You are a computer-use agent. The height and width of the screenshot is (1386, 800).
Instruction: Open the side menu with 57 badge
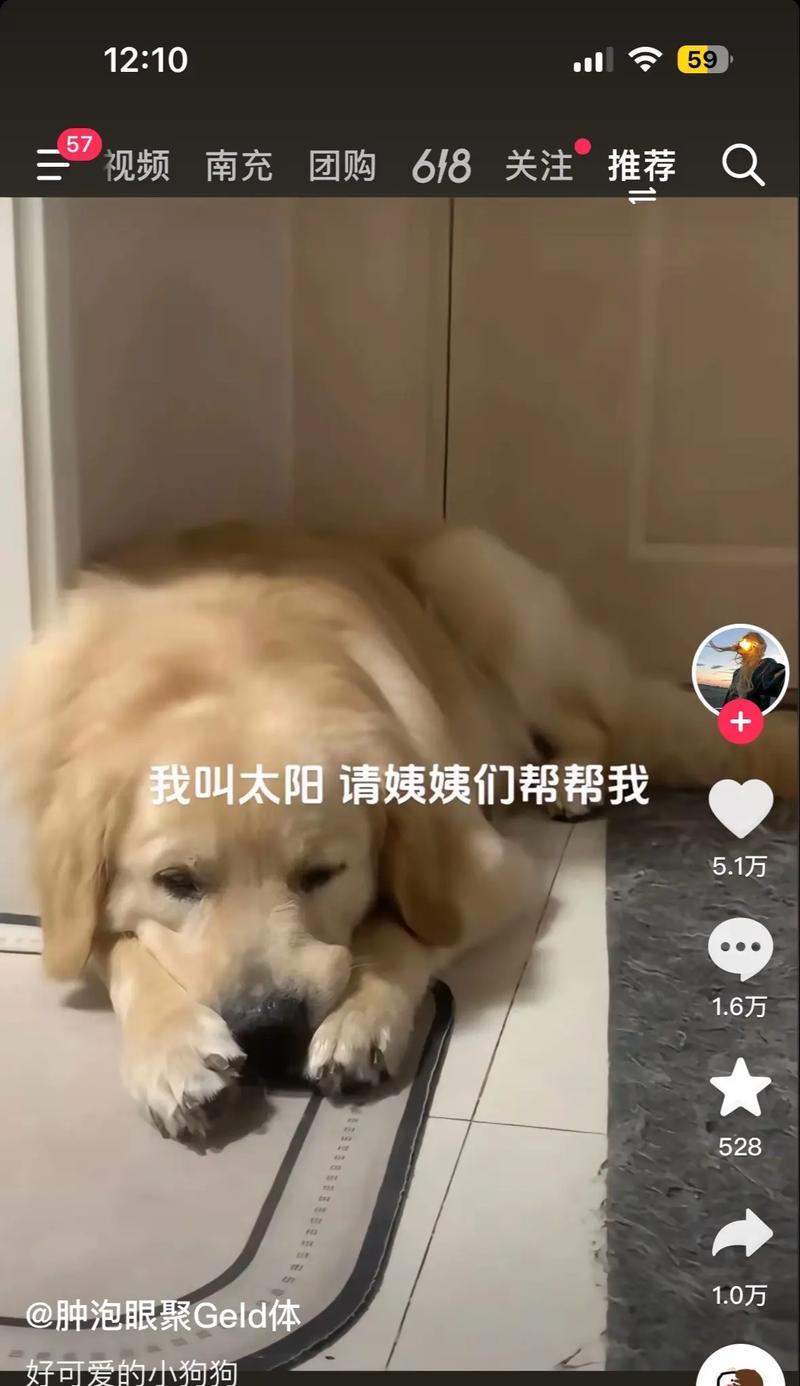point(53,164)
